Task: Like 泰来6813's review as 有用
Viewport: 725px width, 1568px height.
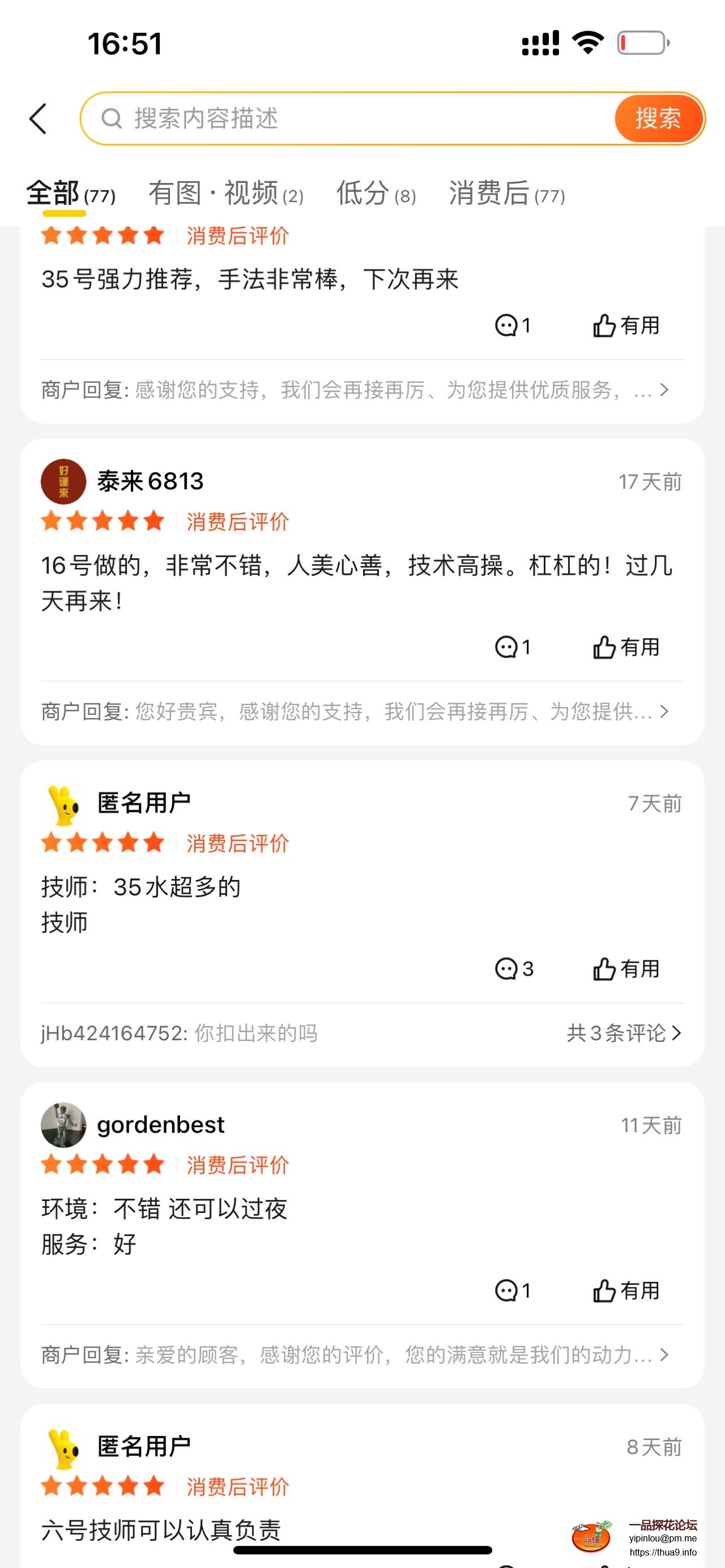Action: pyautogui.click(x=626, y=647)
